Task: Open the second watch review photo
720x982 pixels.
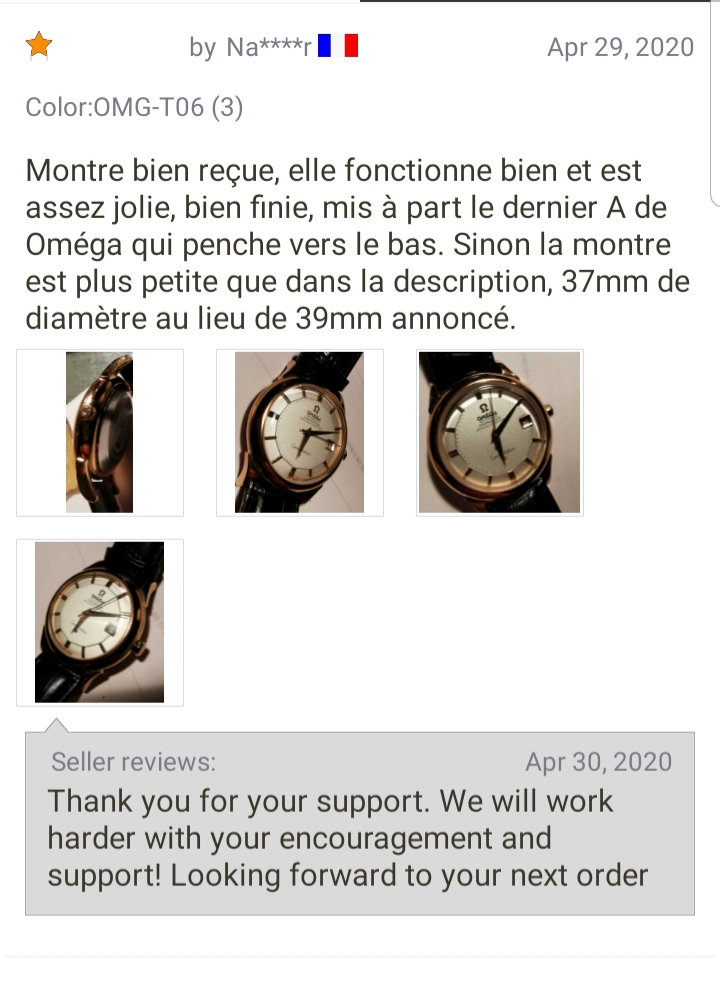Action: coord(299,432)
